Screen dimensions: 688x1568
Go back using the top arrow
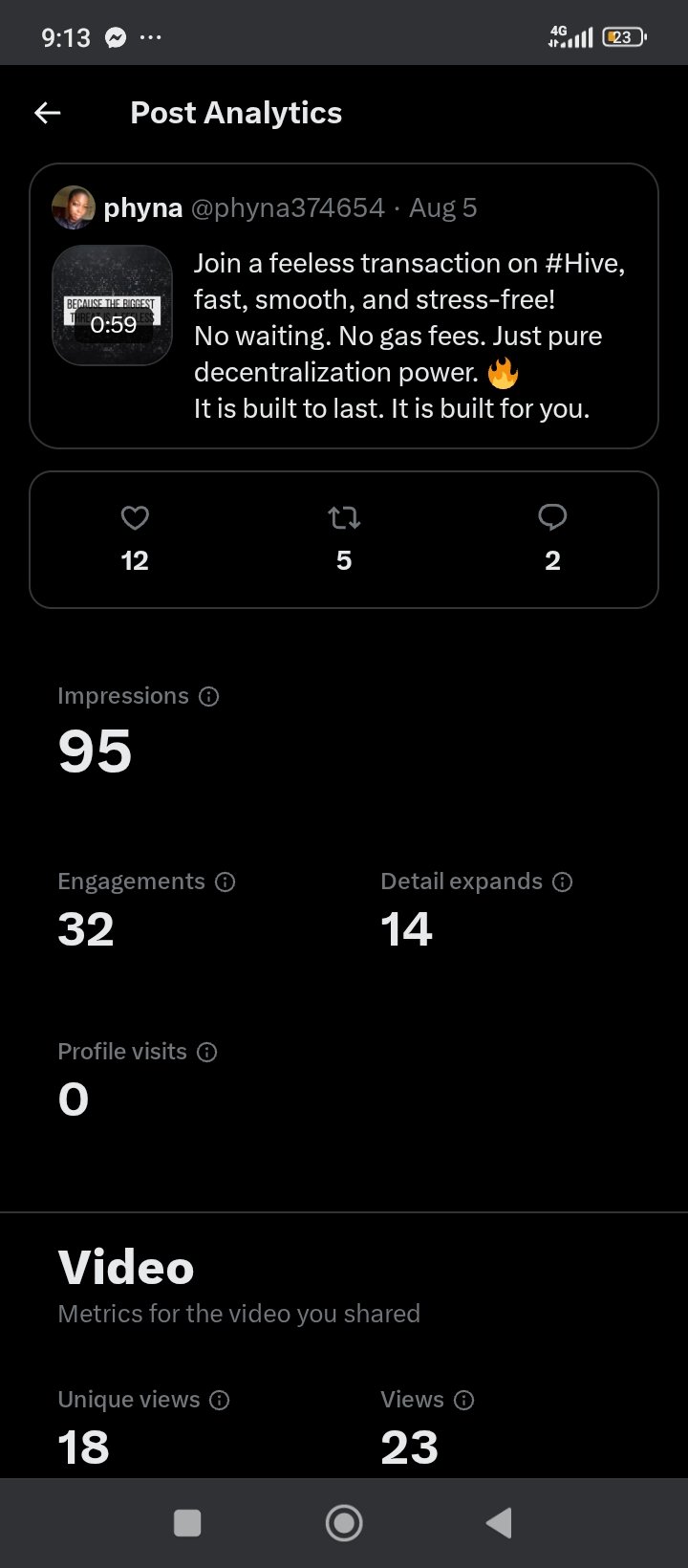[48, 113]
